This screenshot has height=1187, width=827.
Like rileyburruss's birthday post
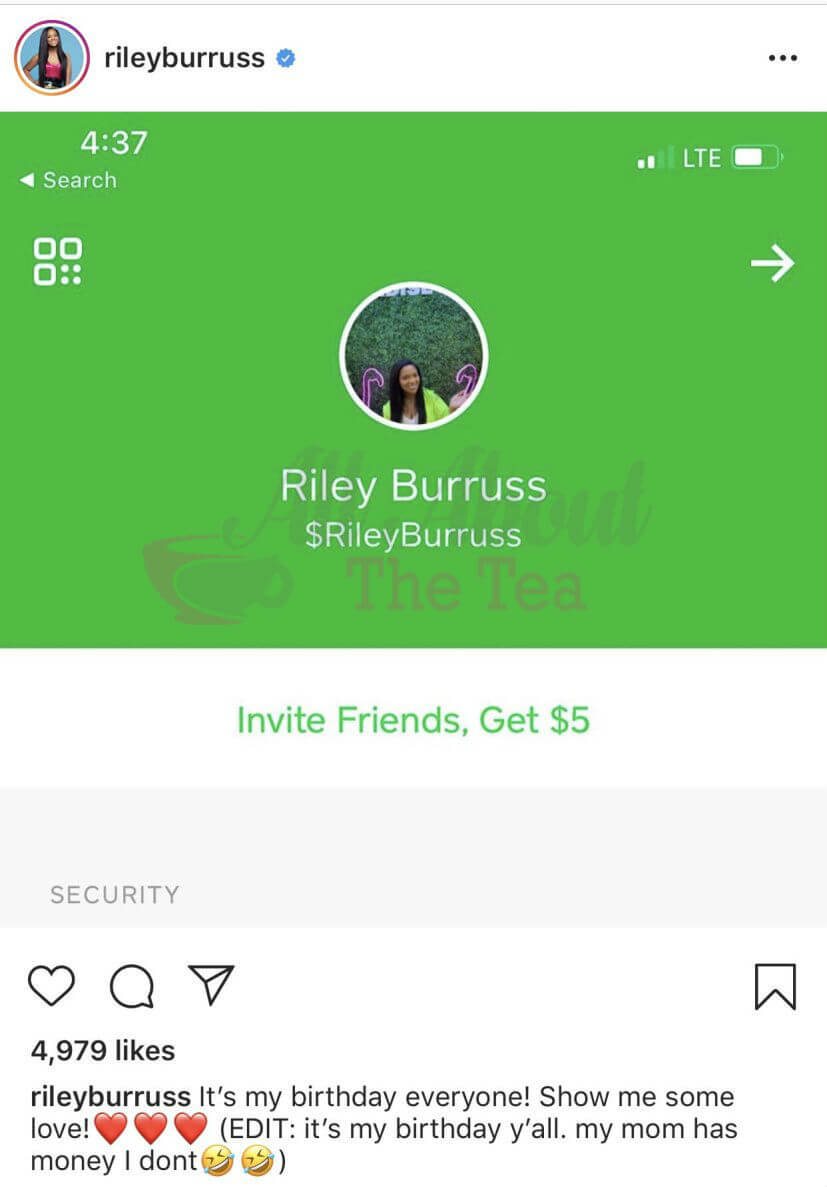[x=51, y=986]
